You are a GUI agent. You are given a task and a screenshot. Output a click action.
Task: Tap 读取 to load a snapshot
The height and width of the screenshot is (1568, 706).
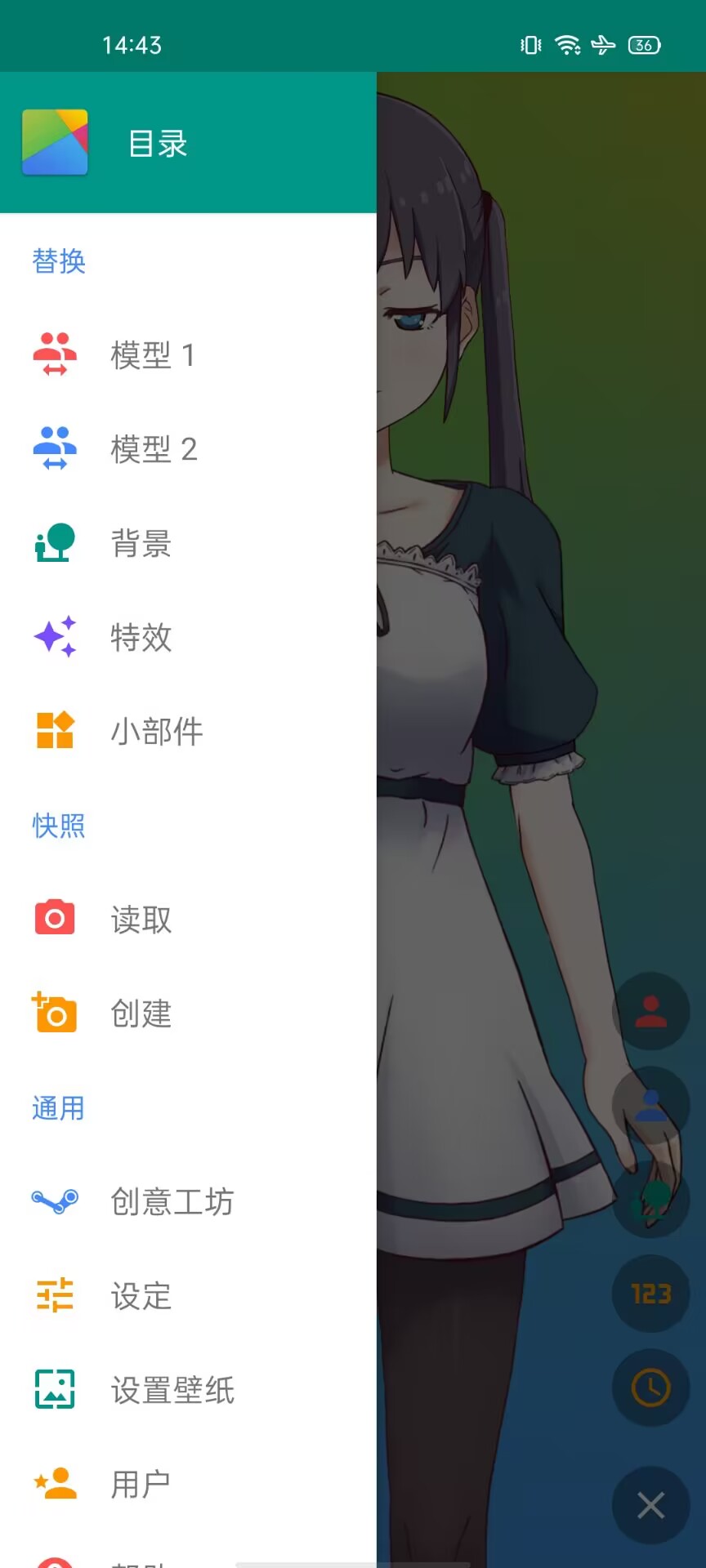(x=141, y=920)
